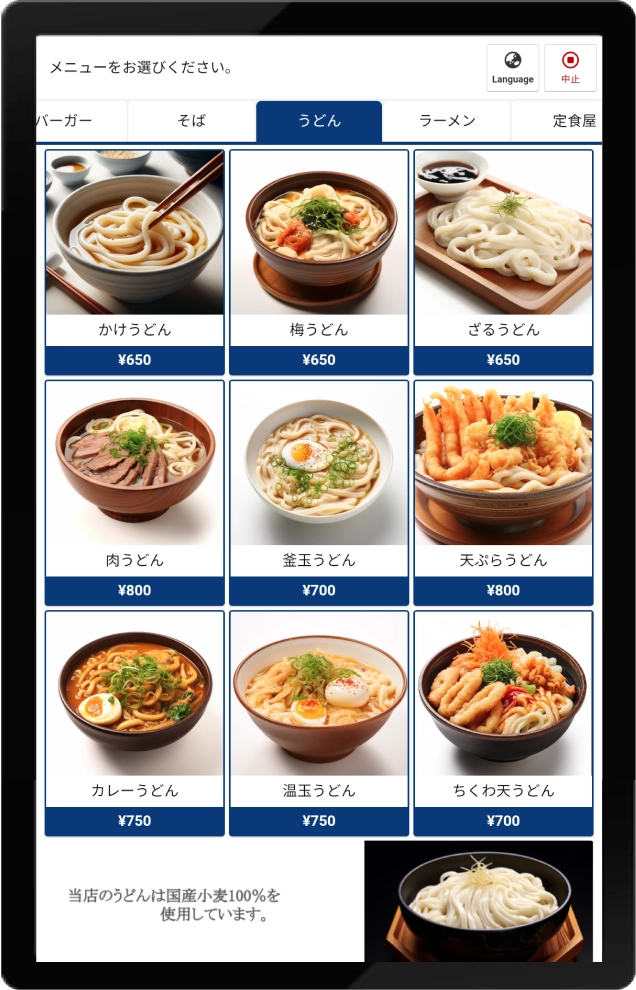
Task: Tap the カレーうどん card
Action: pos(135,722)
